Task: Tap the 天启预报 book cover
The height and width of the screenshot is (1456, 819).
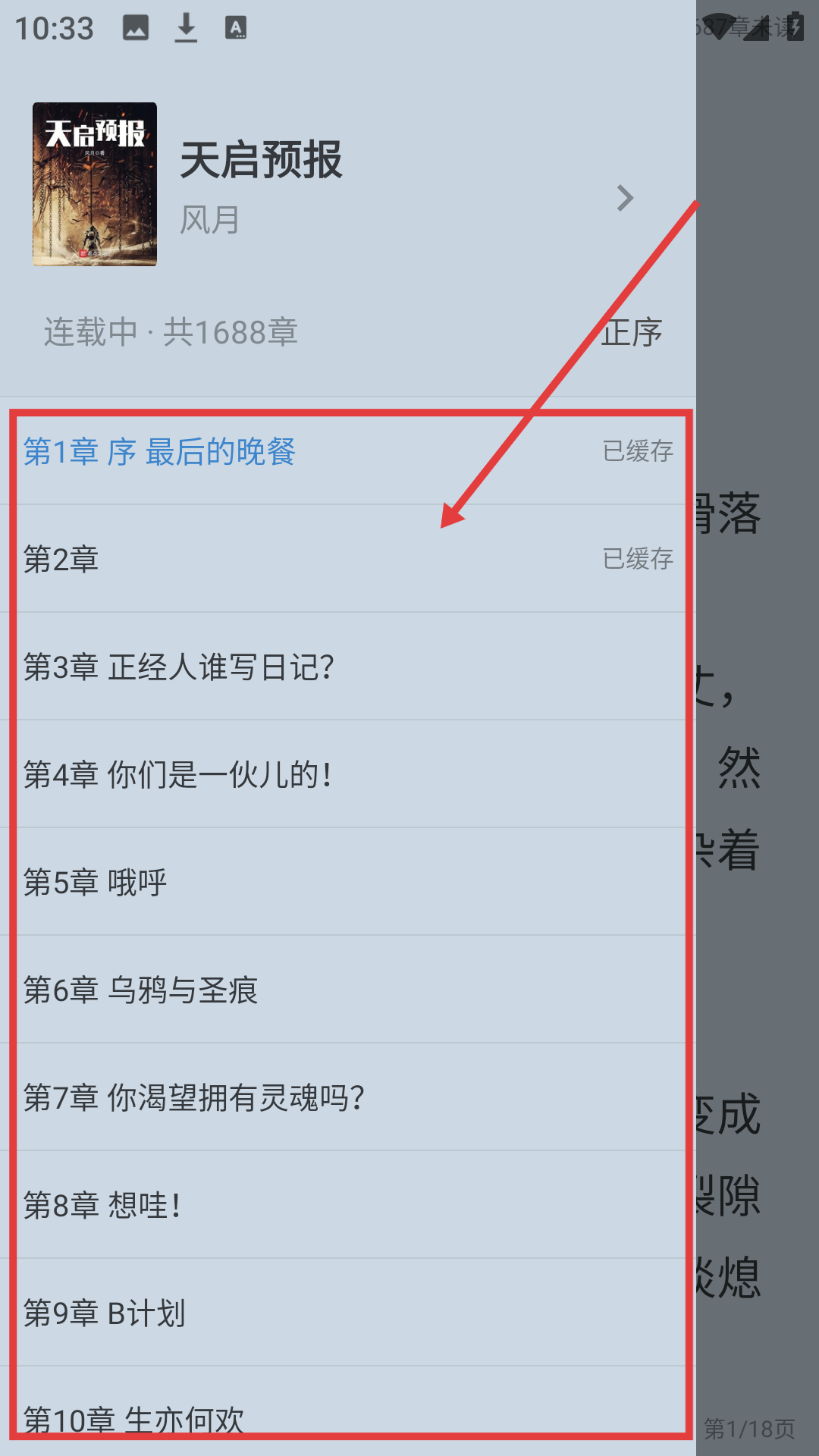Action: tap(95, 184)
